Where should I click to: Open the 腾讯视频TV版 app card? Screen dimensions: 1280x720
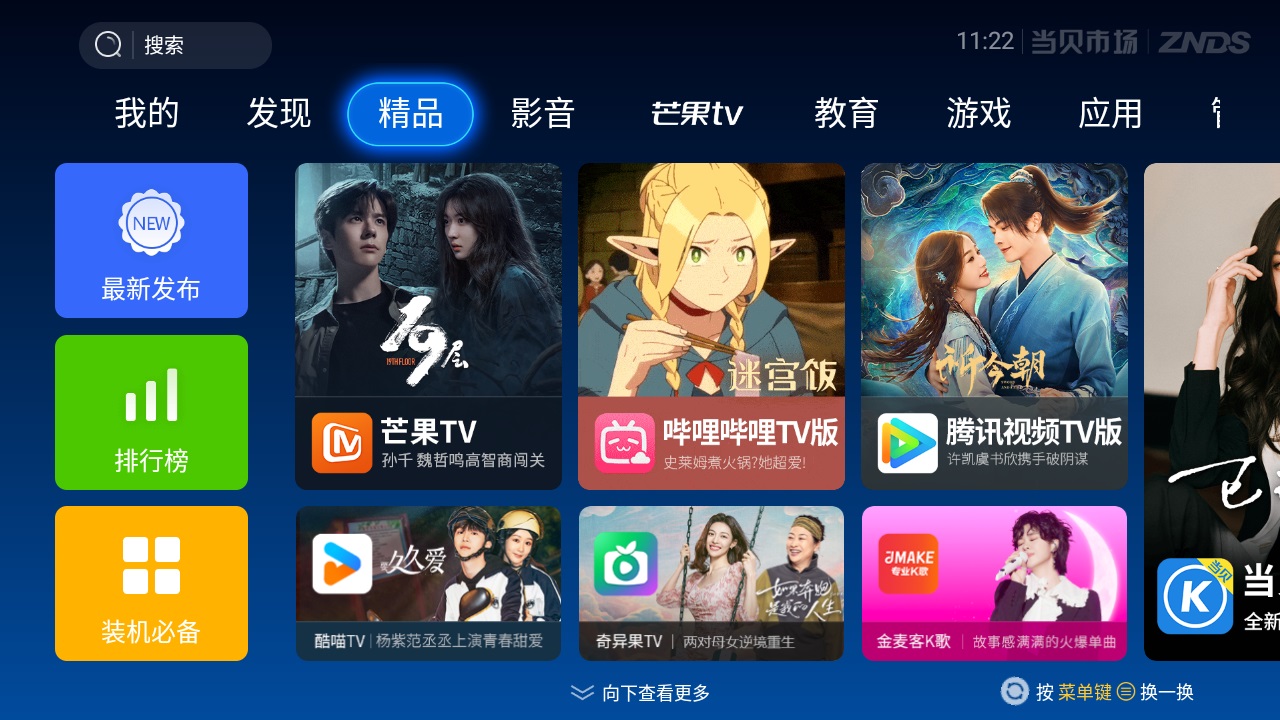pos(994,326)
